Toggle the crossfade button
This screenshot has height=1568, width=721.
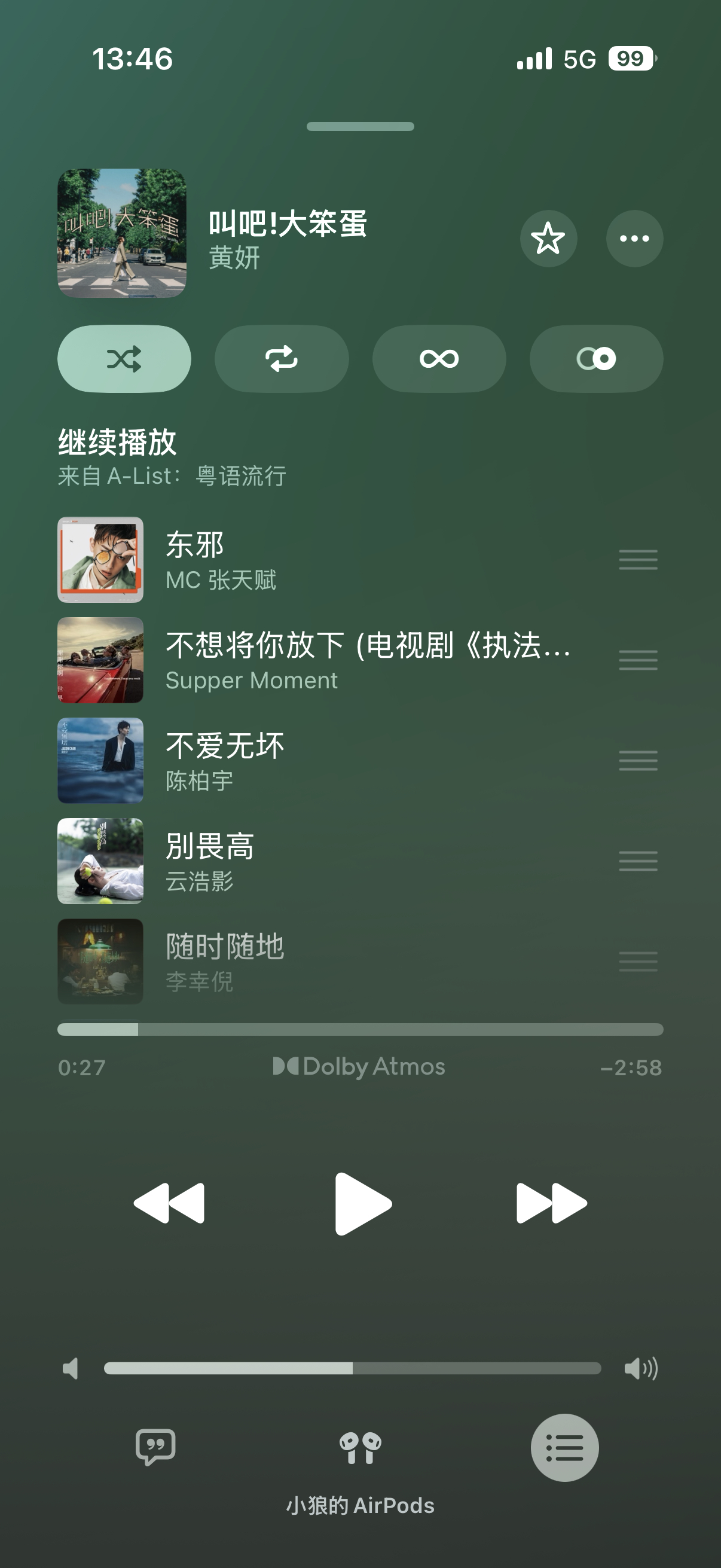pos(595,359)
